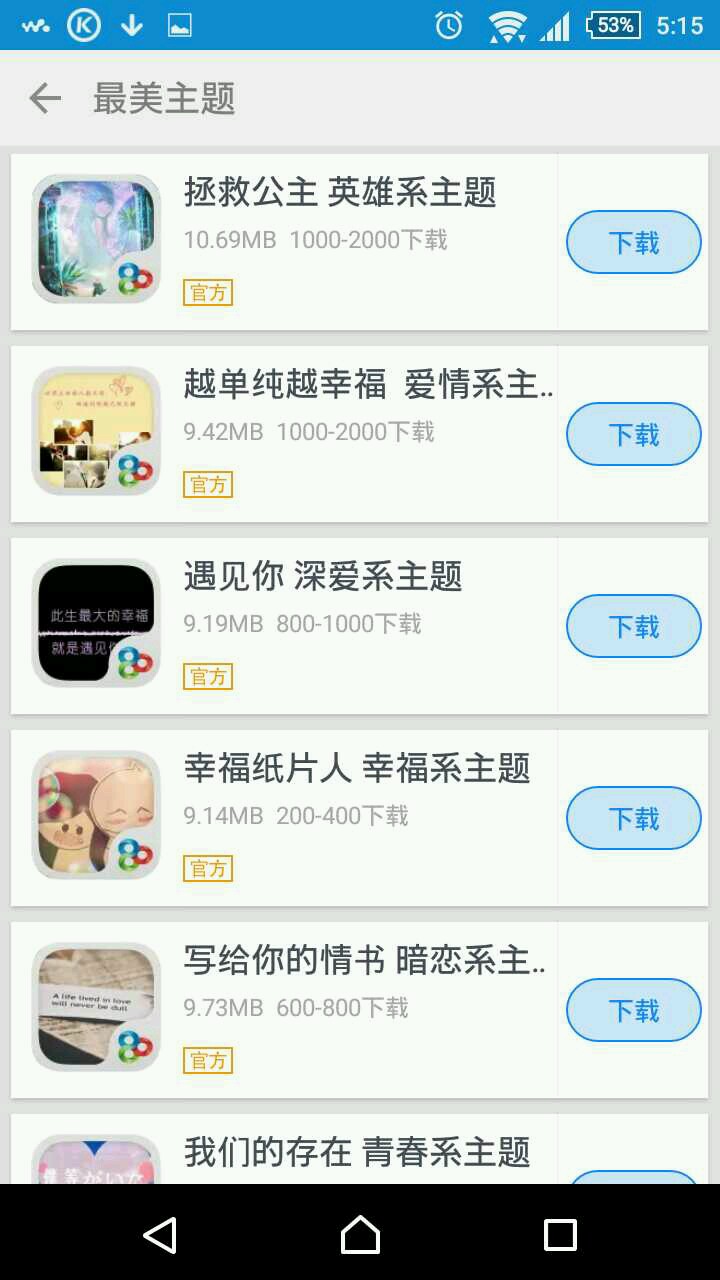
Task: Download 遇见你 深爱系主题
Action: point(633,626)
